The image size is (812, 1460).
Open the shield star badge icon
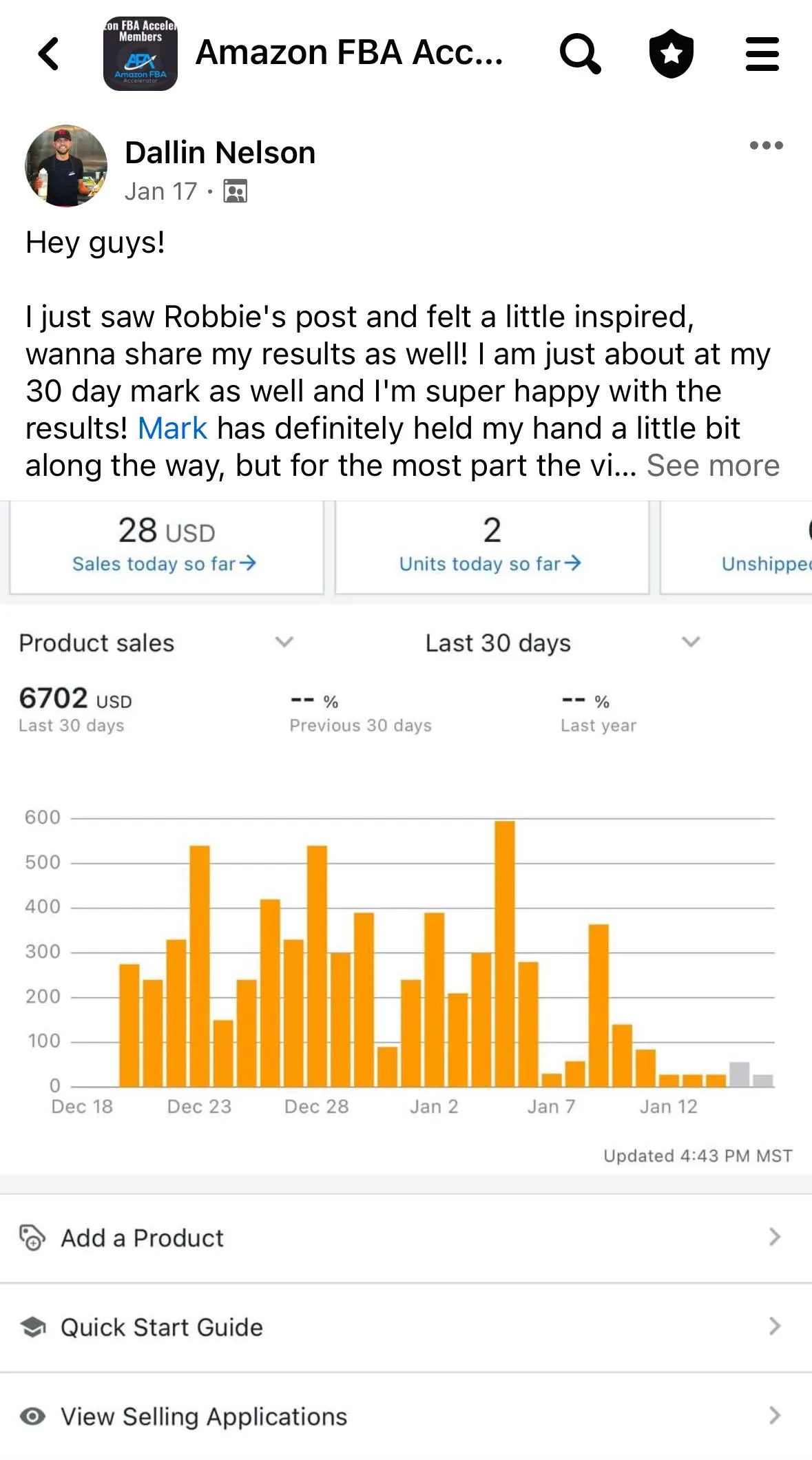[x=672, y=54]
